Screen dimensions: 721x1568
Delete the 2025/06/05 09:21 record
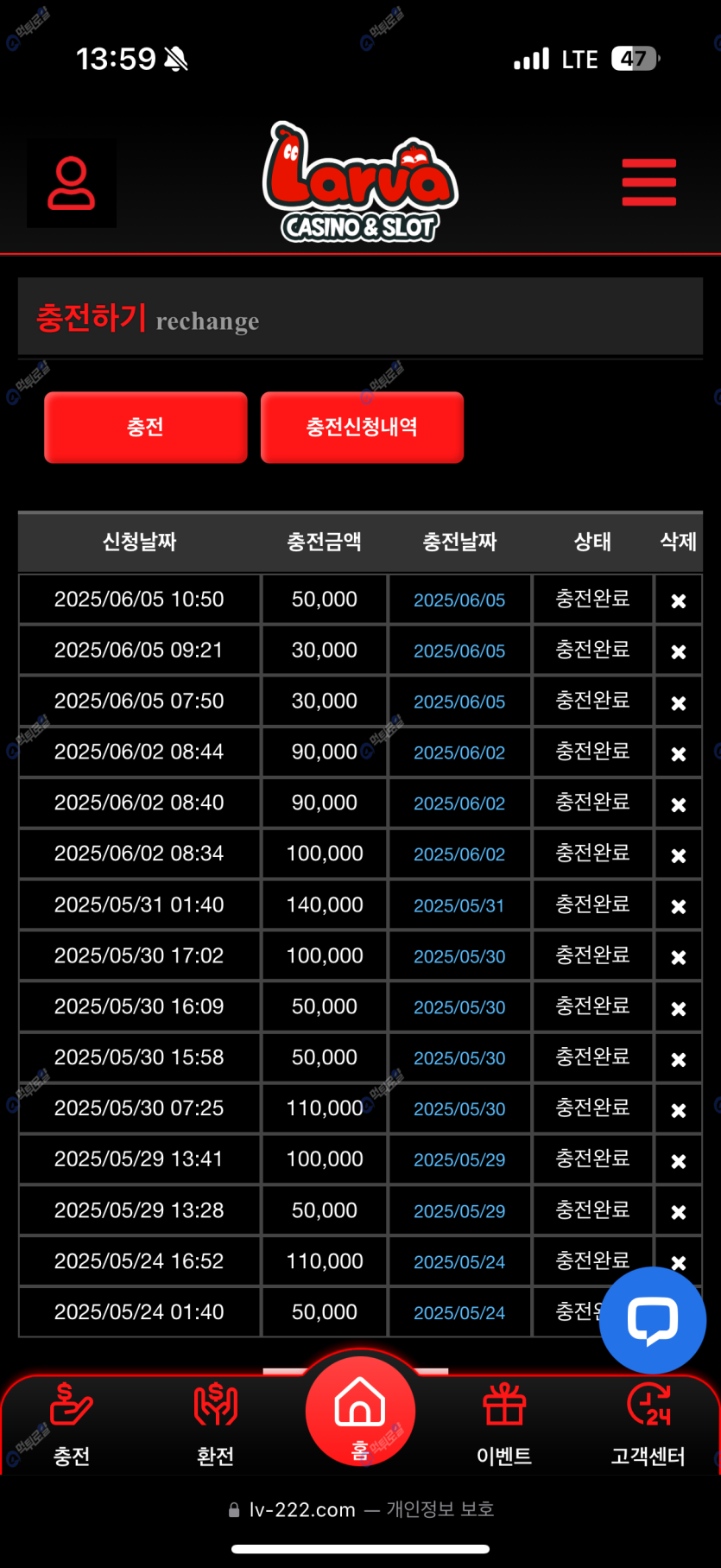(678, 651)
